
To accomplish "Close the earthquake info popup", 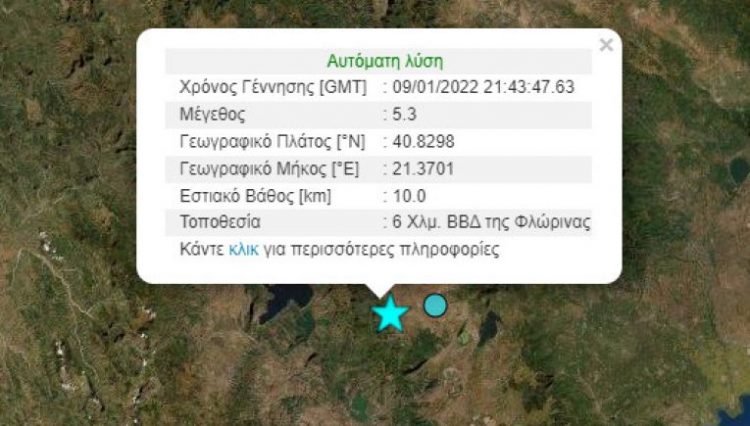I will click(605, 45).
